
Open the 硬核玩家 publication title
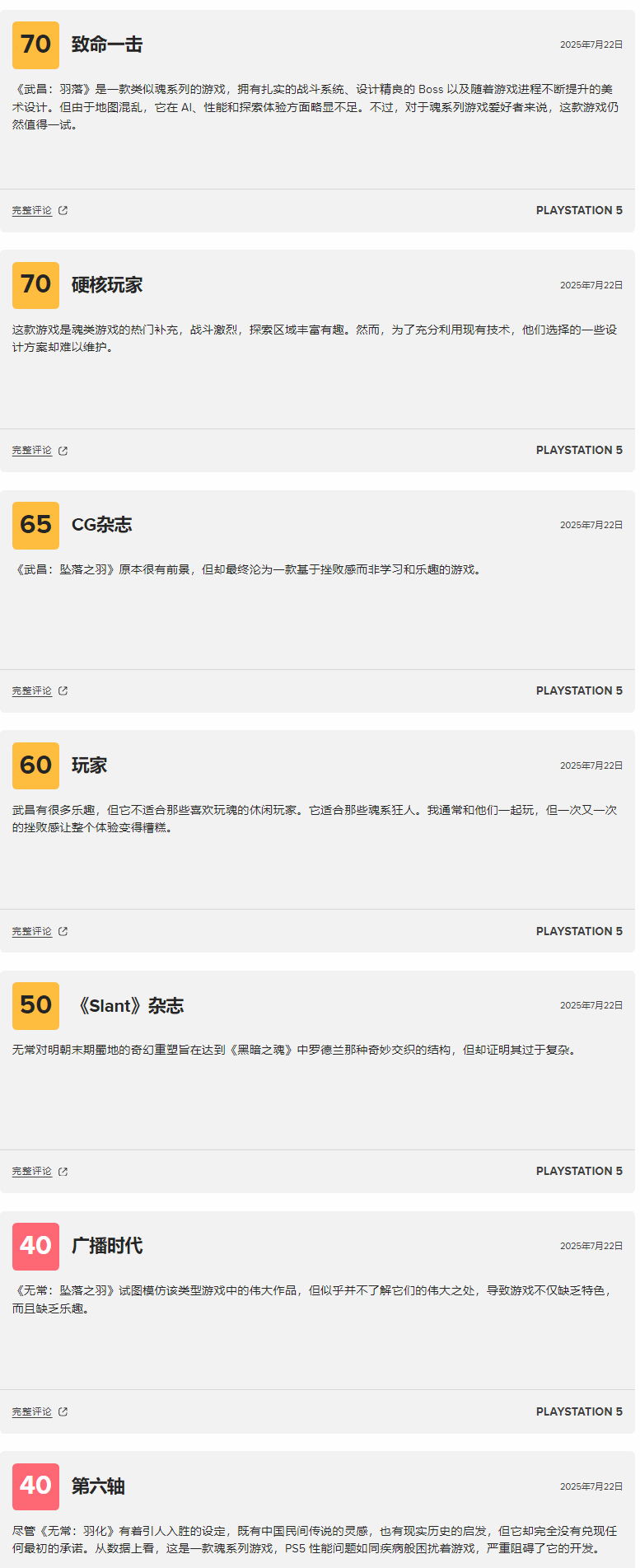click(x=106, y=285)
